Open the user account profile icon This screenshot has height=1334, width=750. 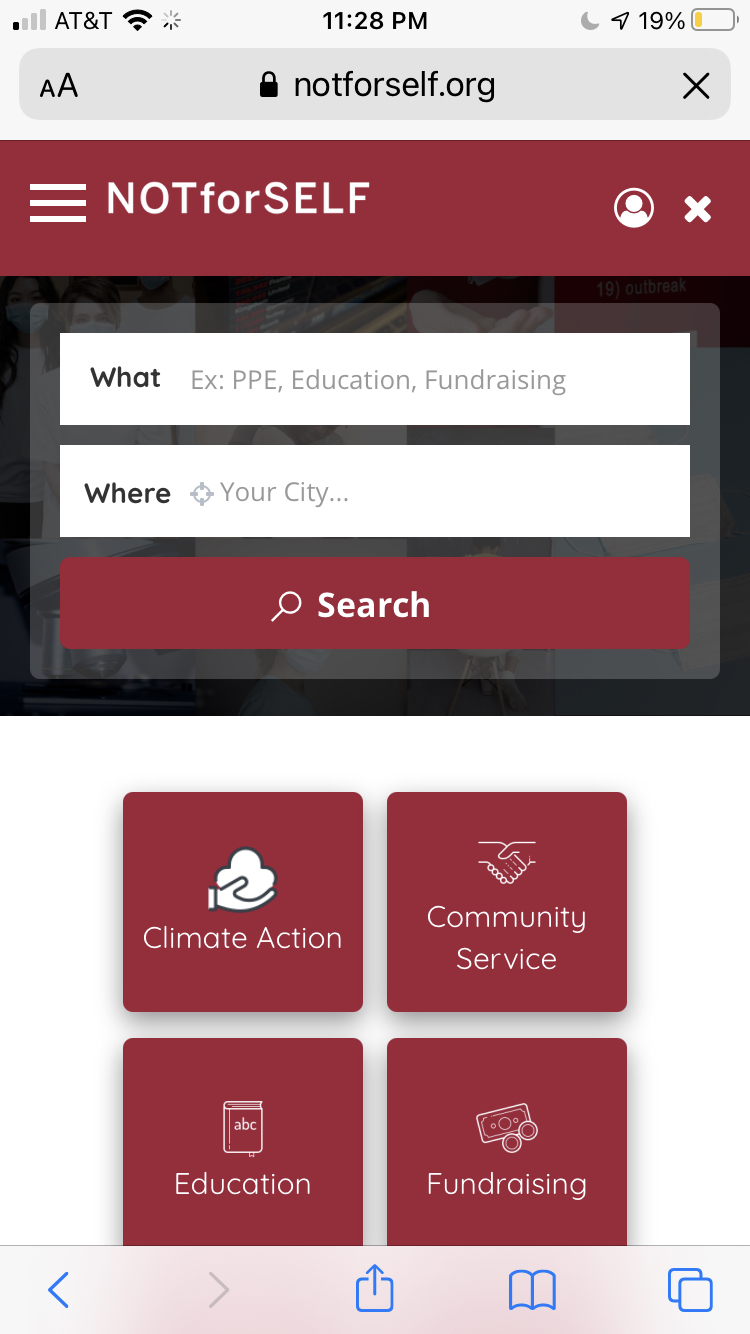tap(633, 208)
